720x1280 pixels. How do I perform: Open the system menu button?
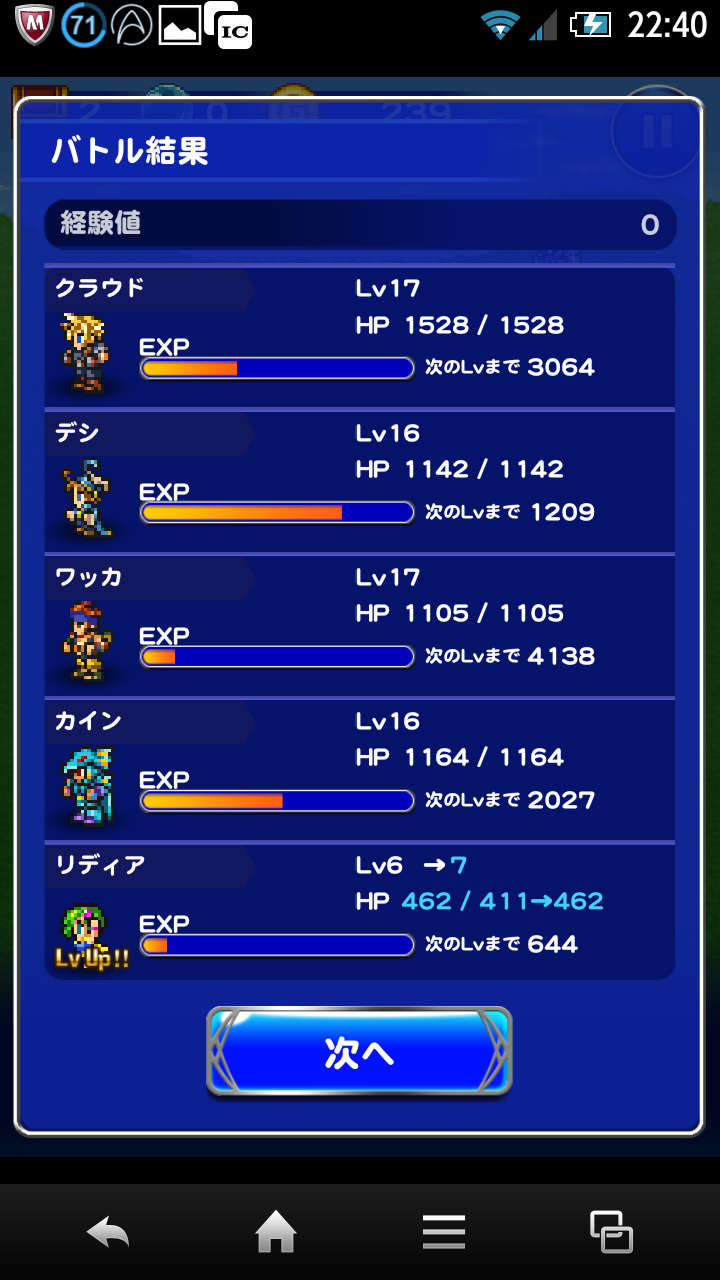click(443, 1232)
